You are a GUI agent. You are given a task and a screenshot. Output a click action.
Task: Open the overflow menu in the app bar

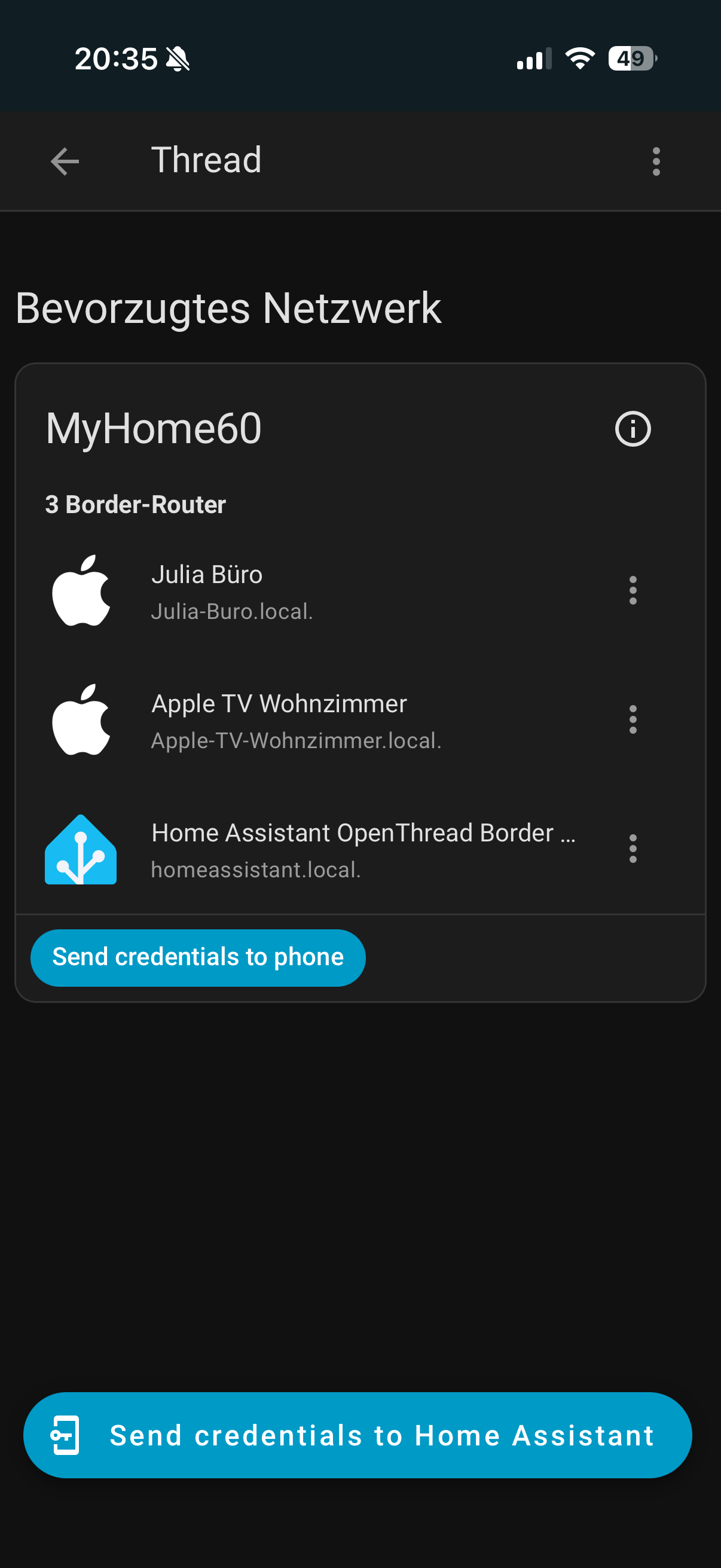pyautogui.click(x=655, y=161)
